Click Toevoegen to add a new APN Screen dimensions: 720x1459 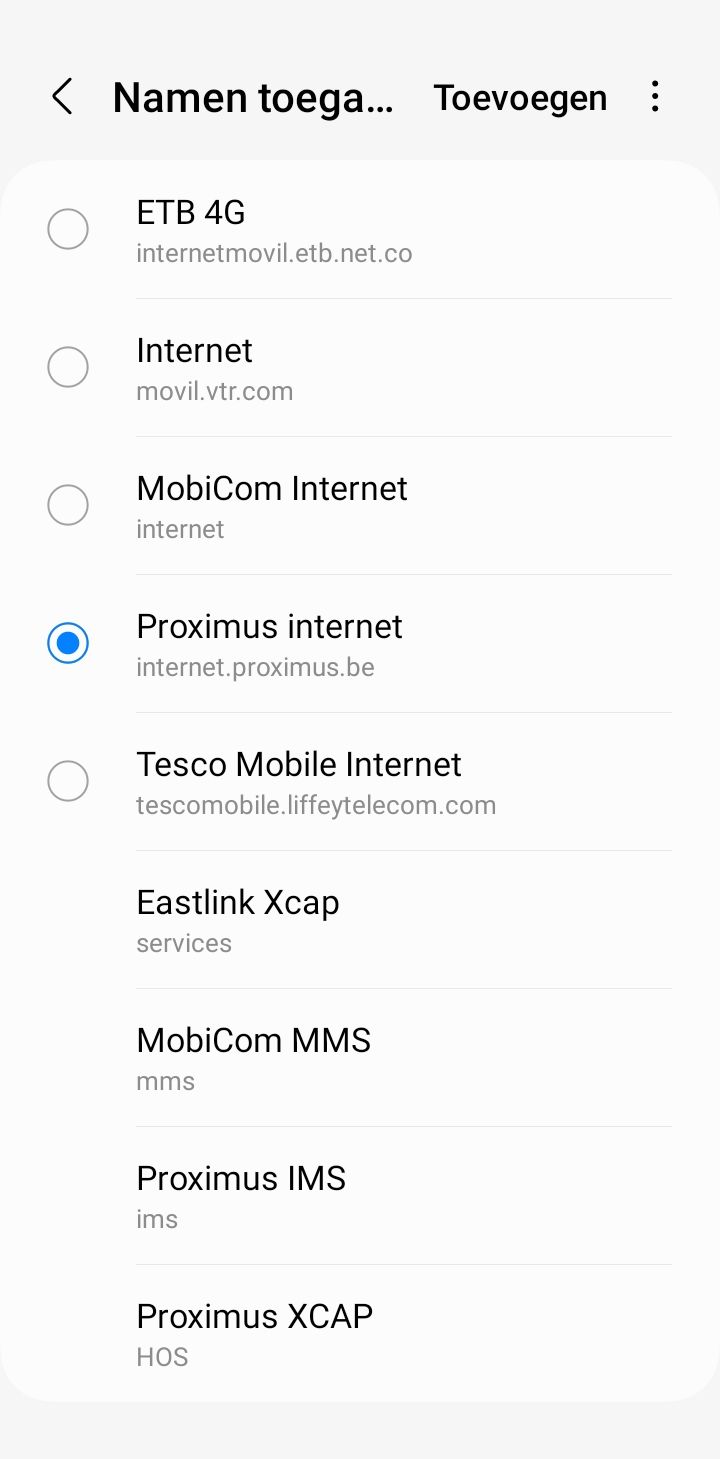click(520, 97)
